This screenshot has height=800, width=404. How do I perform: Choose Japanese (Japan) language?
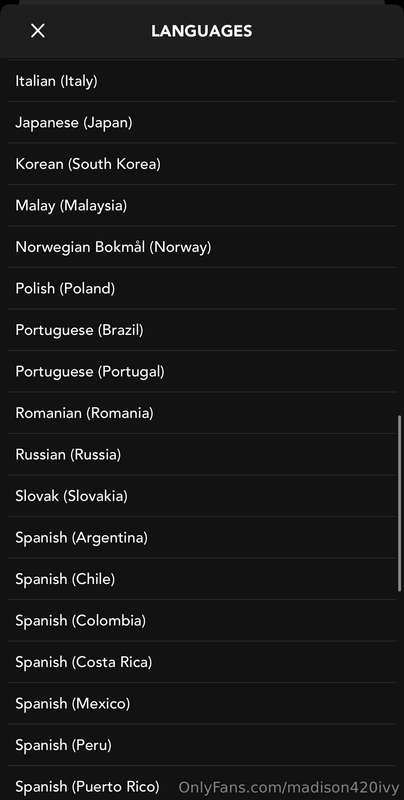click(x=202, y=122)
